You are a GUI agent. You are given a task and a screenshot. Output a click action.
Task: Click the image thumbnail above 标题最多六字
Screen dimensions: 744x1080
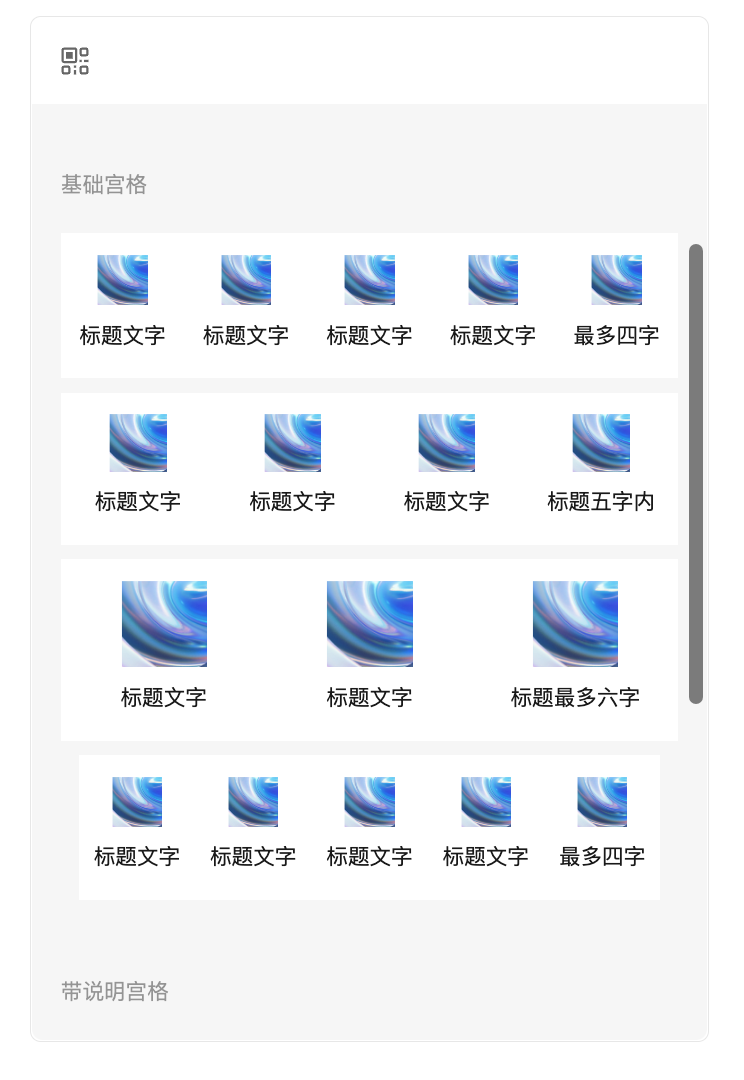(x=575, y=624)
